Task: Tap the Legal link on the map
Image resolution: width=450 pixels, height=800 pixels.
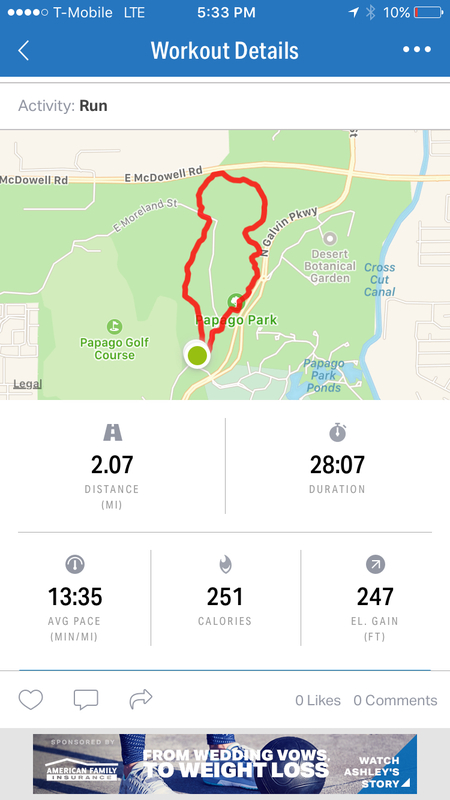Action: (28, 384)
